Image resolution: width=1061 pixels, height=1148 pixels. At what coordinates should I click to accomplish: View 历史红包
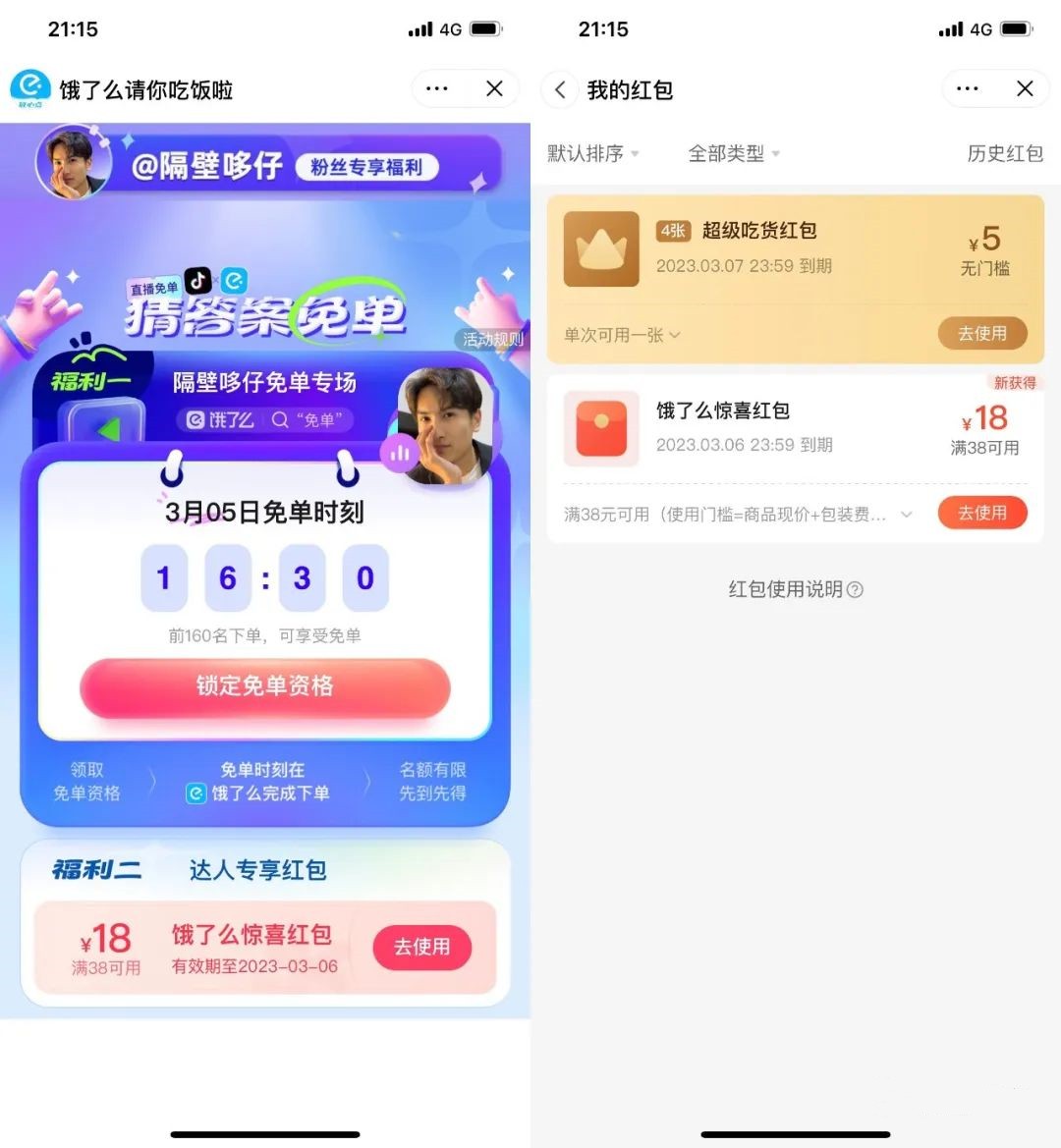point(1004,153)
